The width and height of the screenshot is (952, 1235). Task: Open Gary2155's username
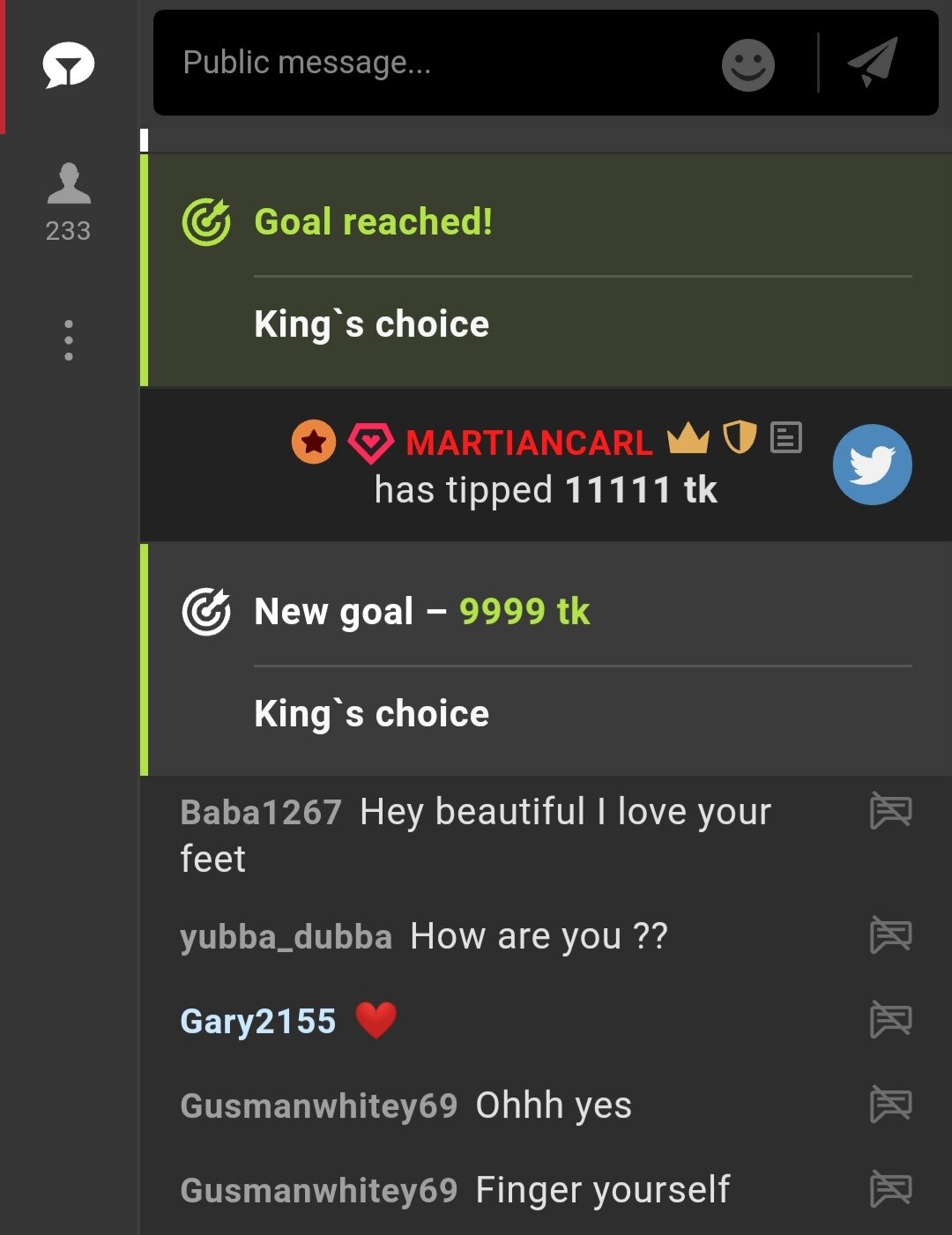click(258, 1022)
